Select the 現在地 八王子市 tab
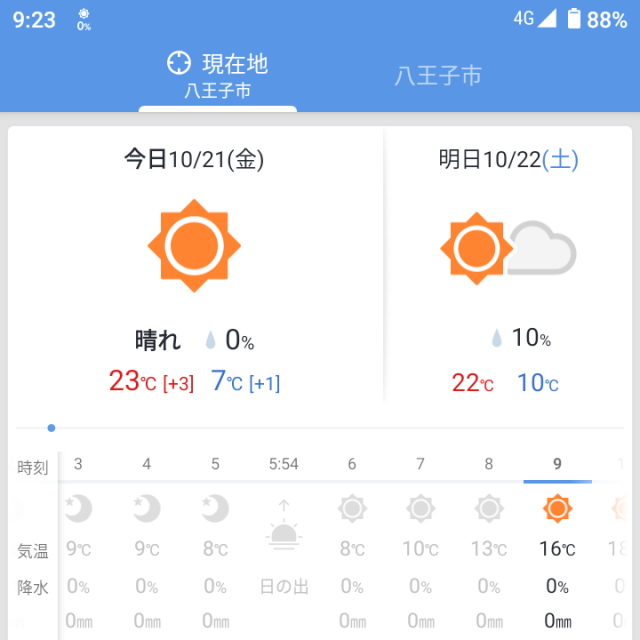Viewport: 640px width, 640px height. coord(217,76)
